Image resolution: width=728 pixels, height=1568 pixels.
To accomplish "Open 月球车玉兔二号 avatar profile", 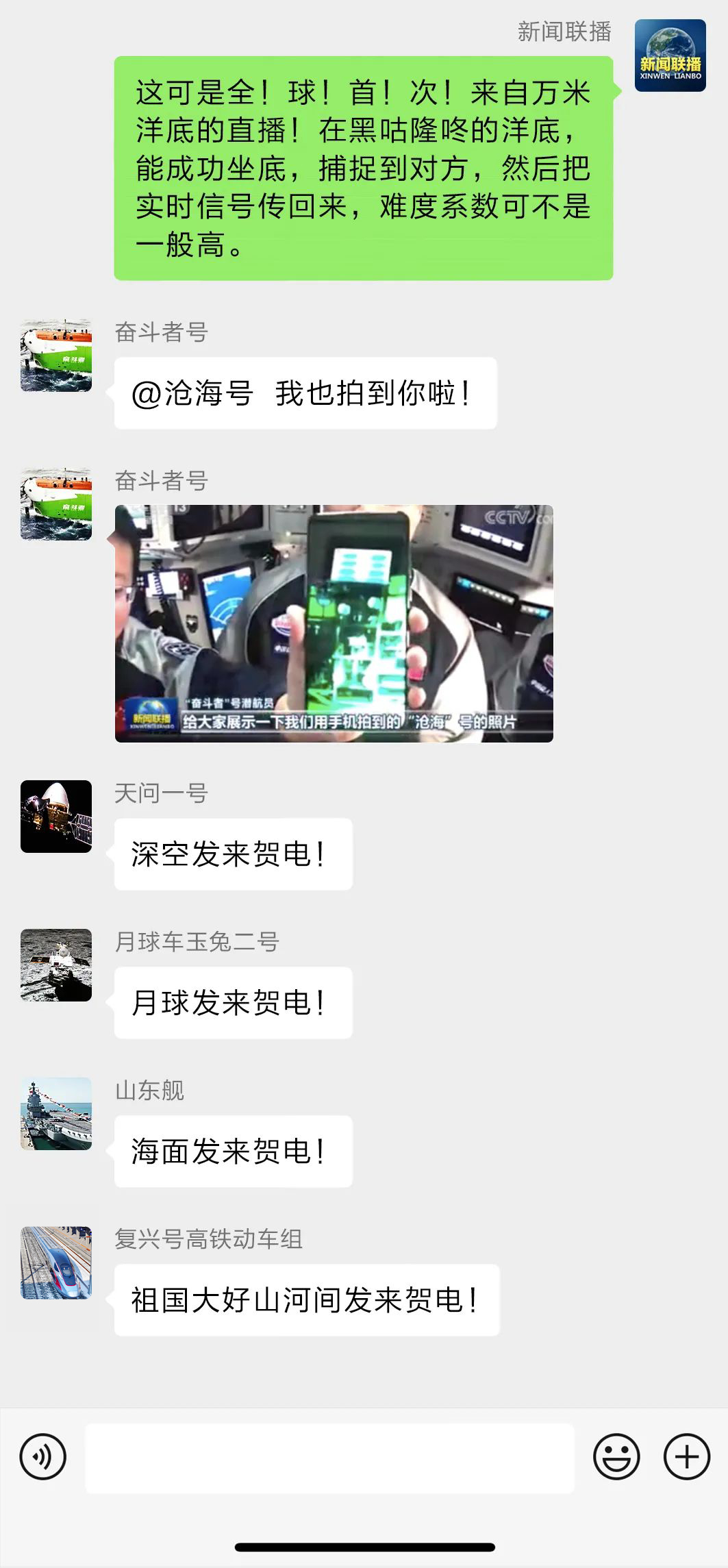I will (x=56, y=965).
